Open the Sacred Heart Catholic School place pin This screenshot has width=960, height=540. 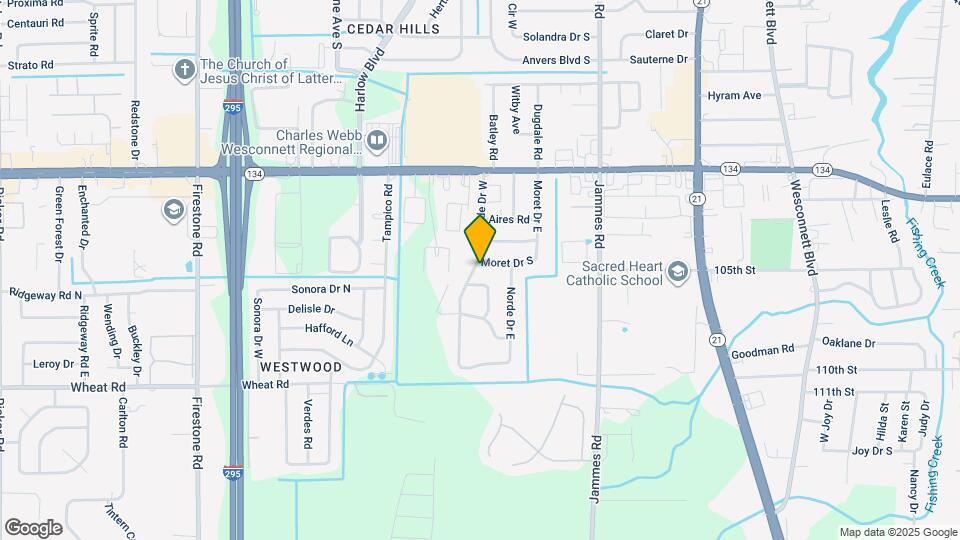678,273
